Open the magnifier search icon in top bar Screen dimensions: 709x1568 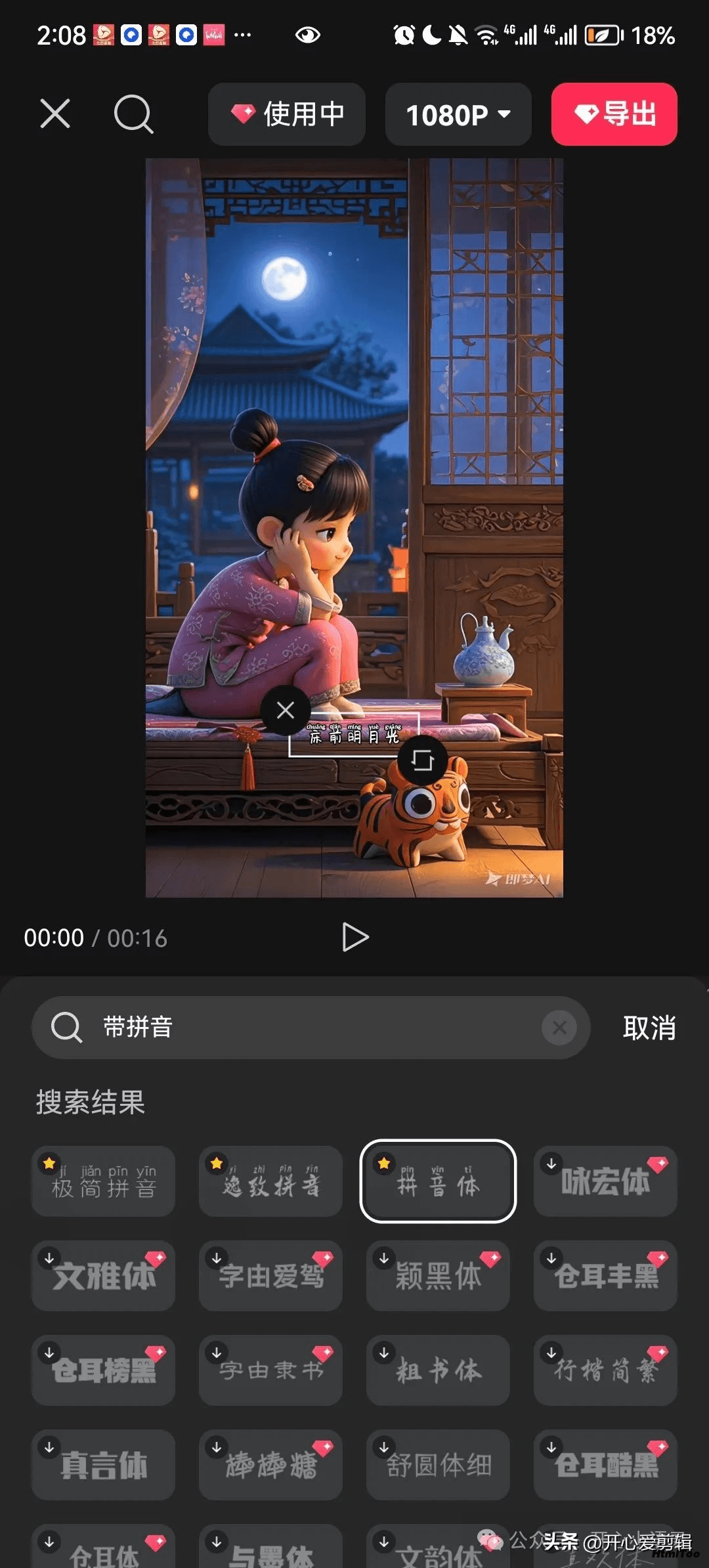[x=133, y=114]
